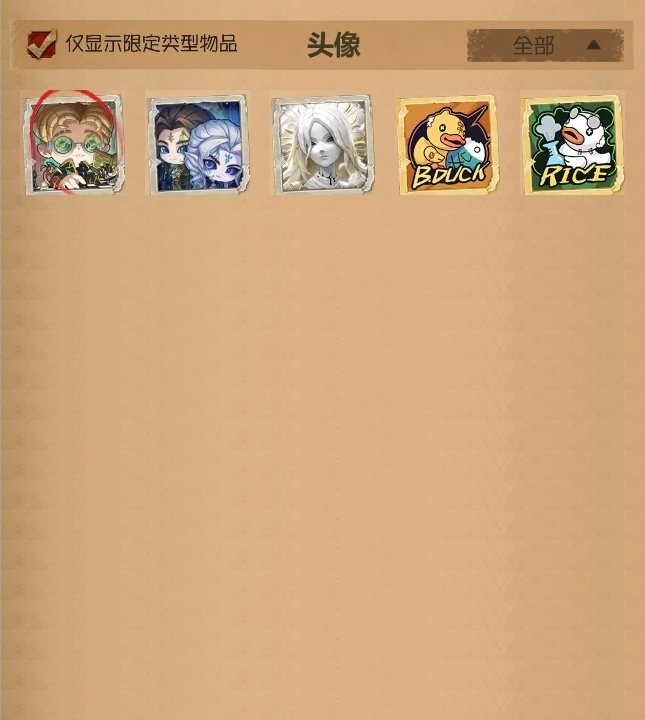Choose the white statue-like avatar

click(322, 145)
